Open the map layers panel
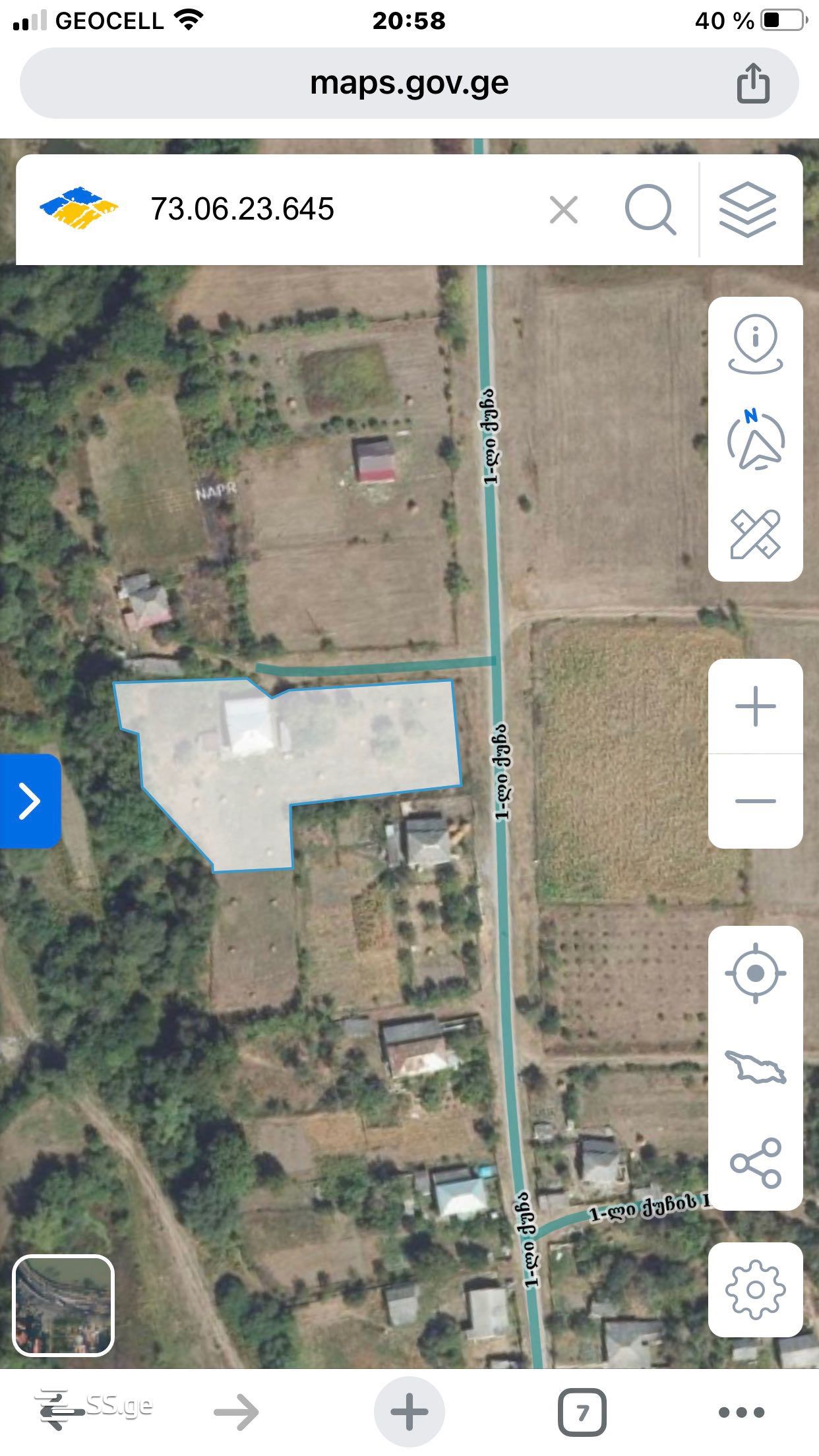 747,210
